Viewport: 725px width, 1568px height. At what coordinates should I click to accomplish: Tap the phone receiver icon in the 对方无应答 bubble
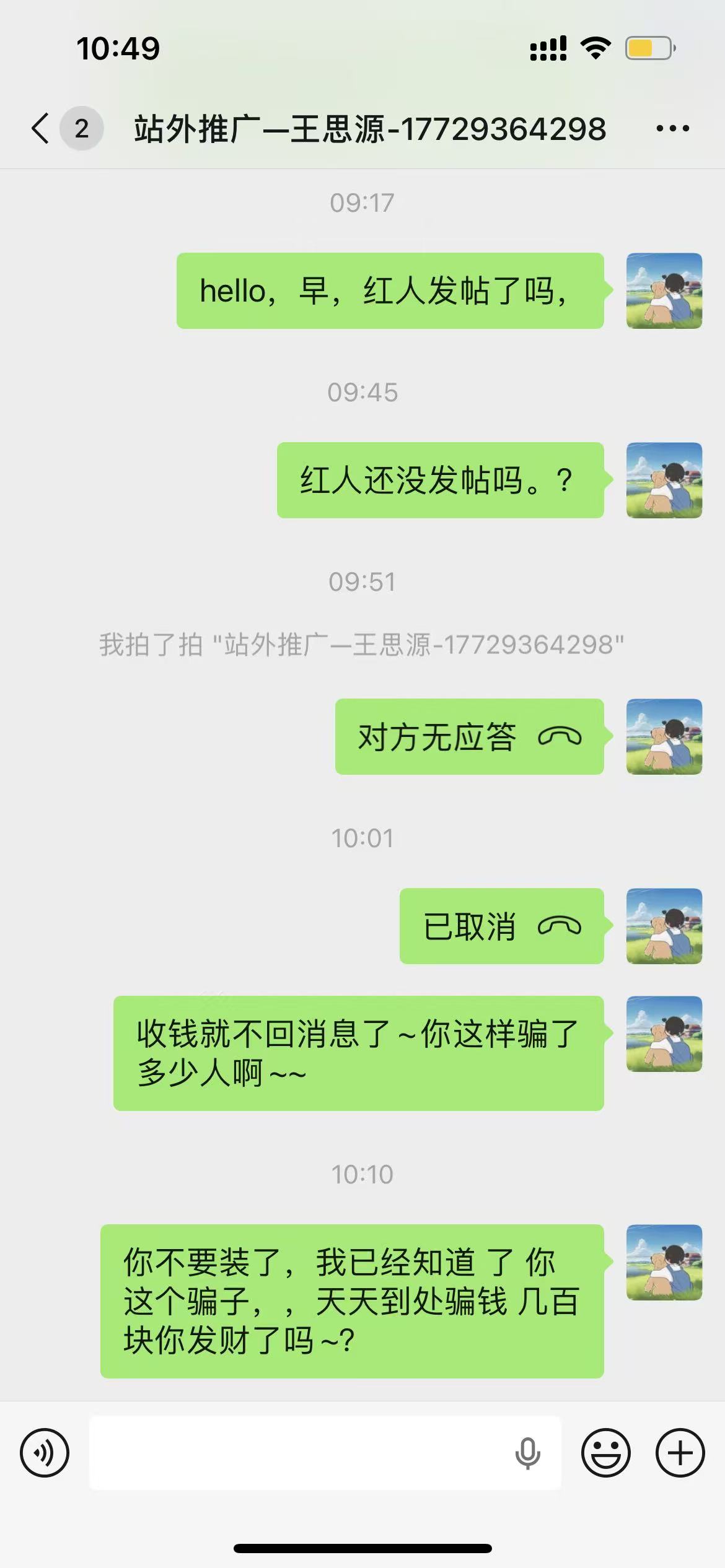[561, 736]
